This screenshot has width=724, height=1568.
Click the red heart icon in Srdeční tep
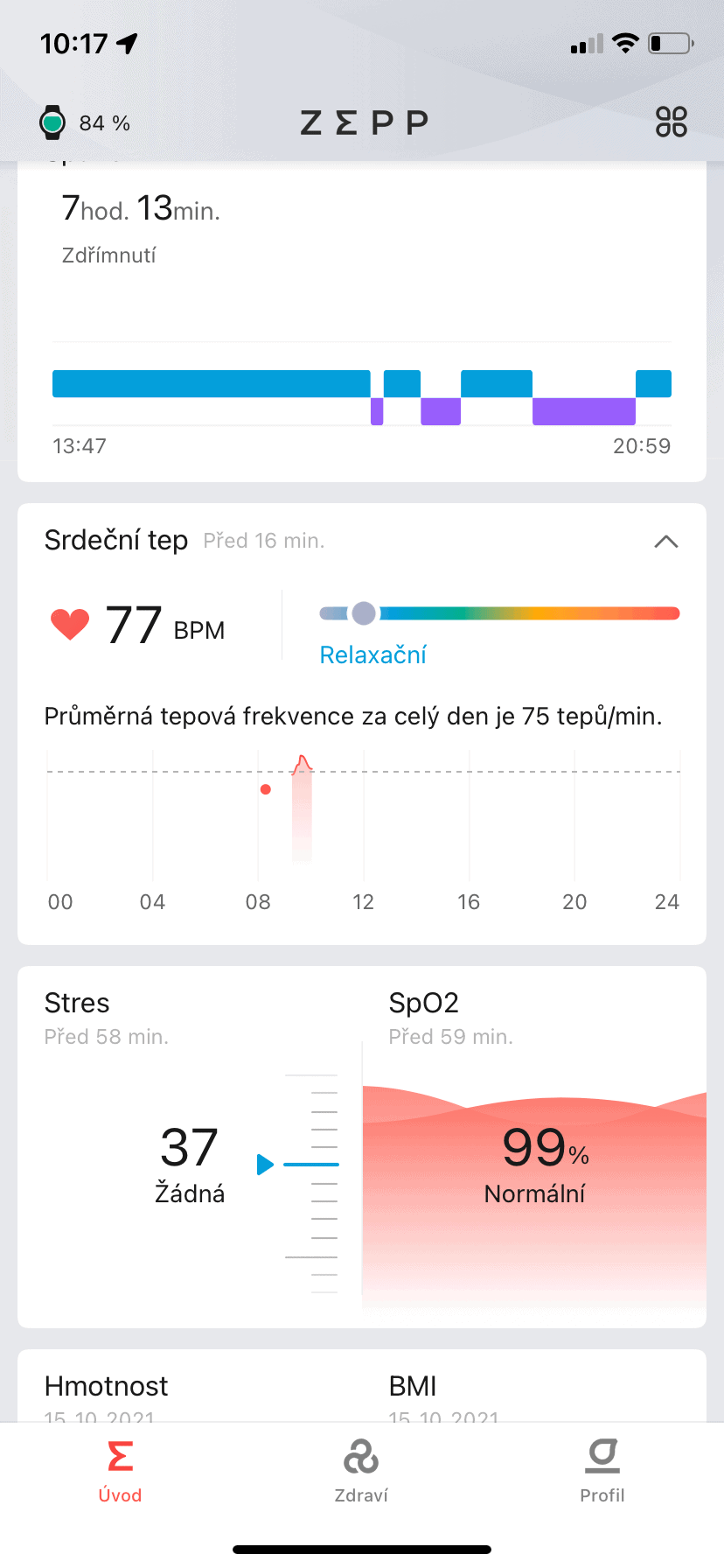coord(71,624)
